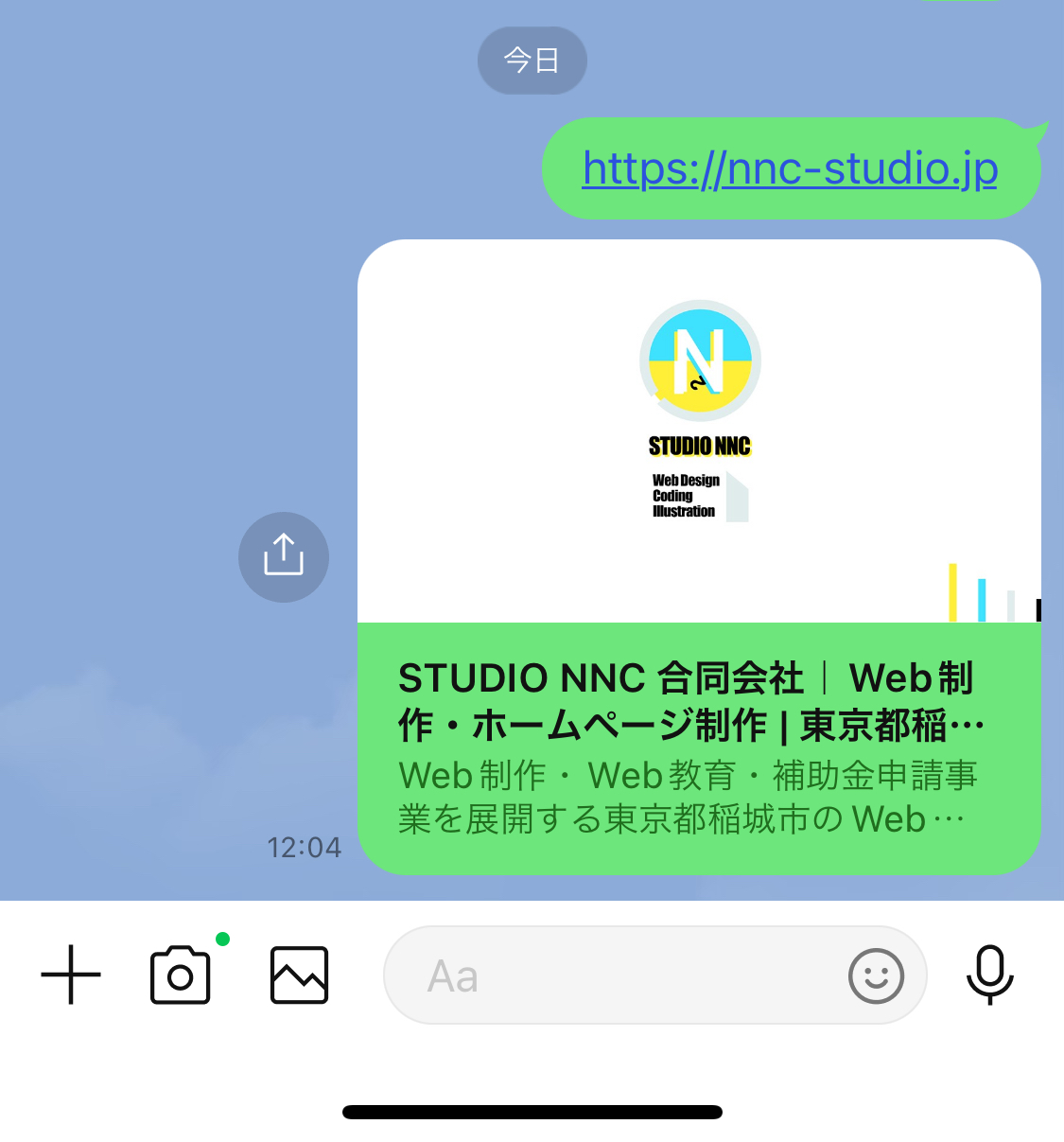
Task: Tap the smiley face inside the text field
Action: coord(874,975)
